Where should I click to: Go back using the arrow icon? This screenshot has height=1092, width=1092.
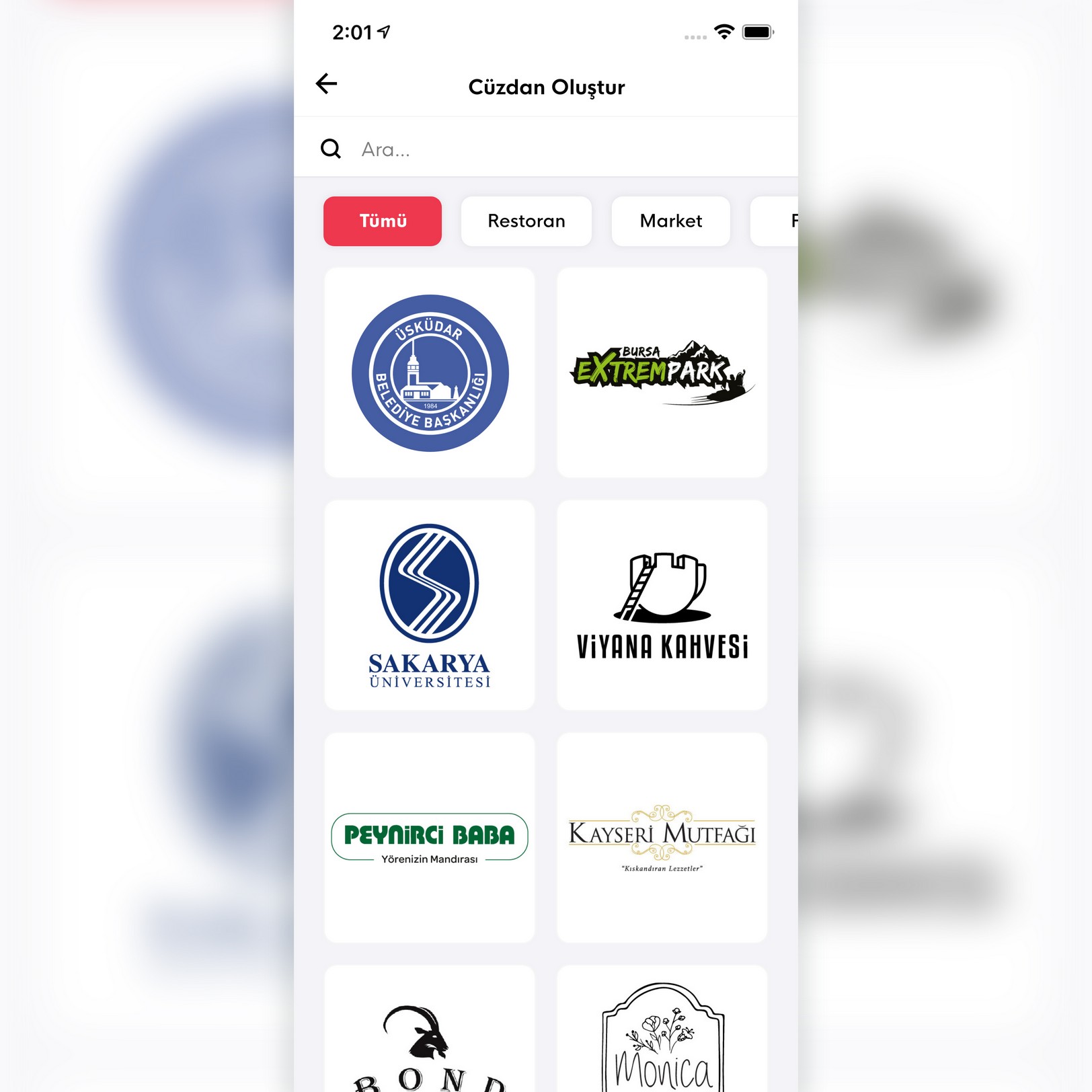coord(327,84)
